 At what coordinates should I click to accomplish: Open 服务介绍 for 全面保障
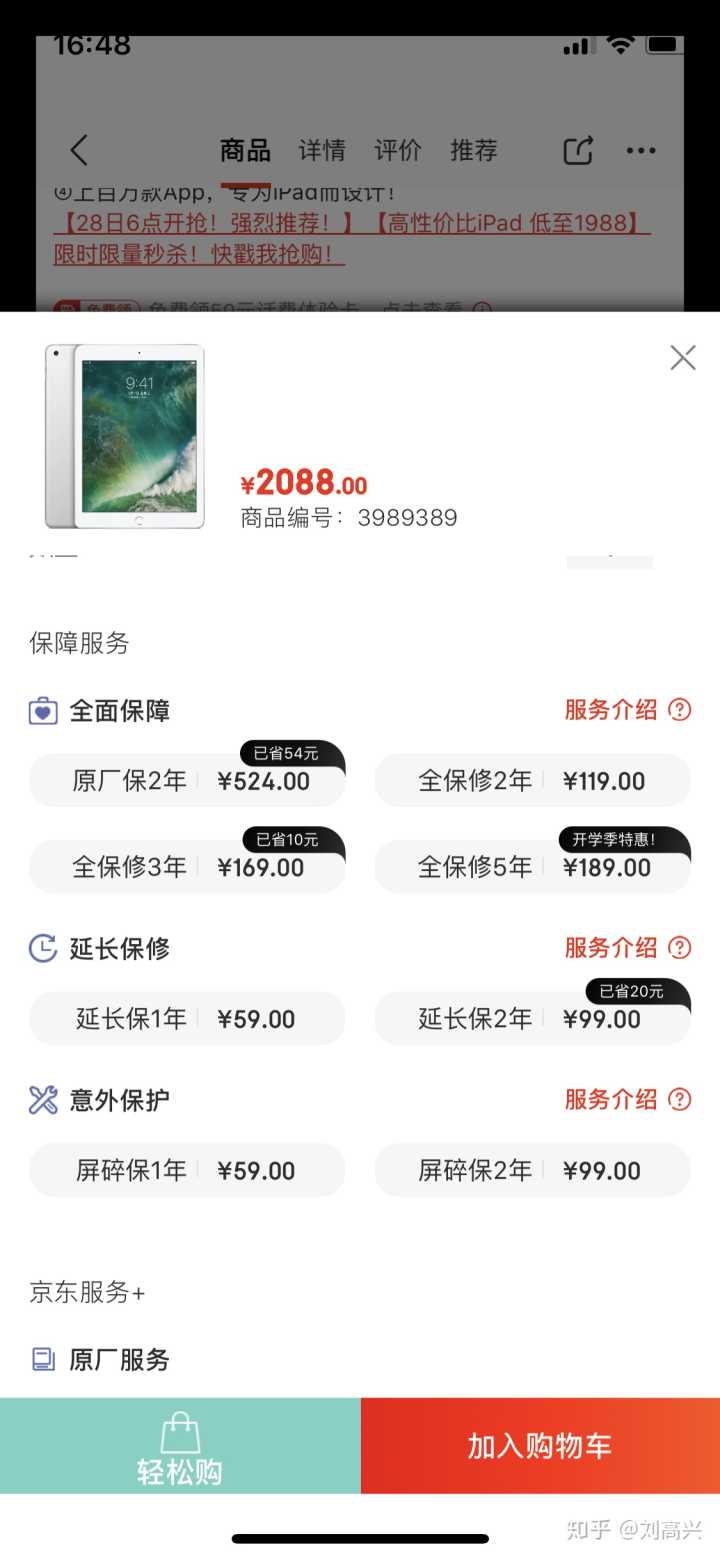627,710
